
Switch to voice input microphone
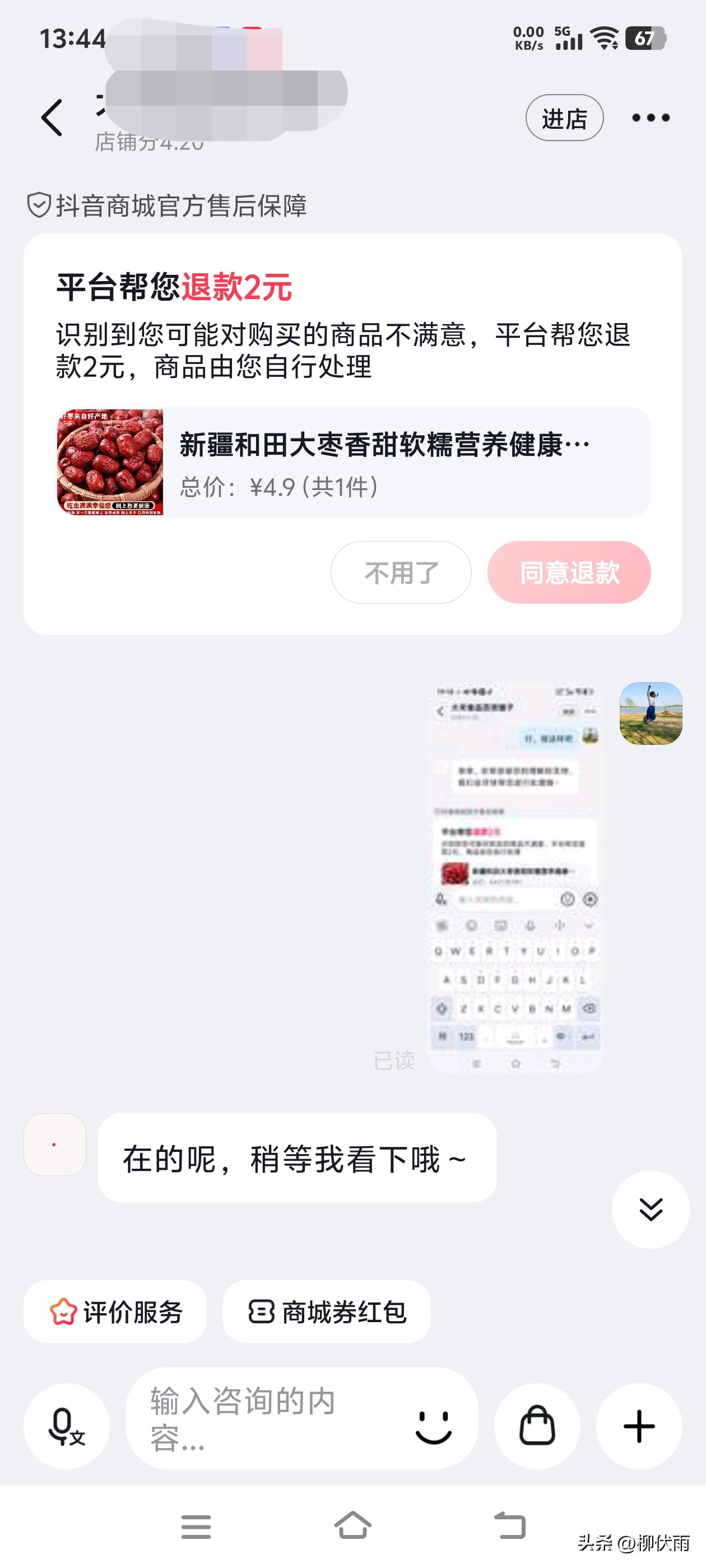coord(66,1426)
